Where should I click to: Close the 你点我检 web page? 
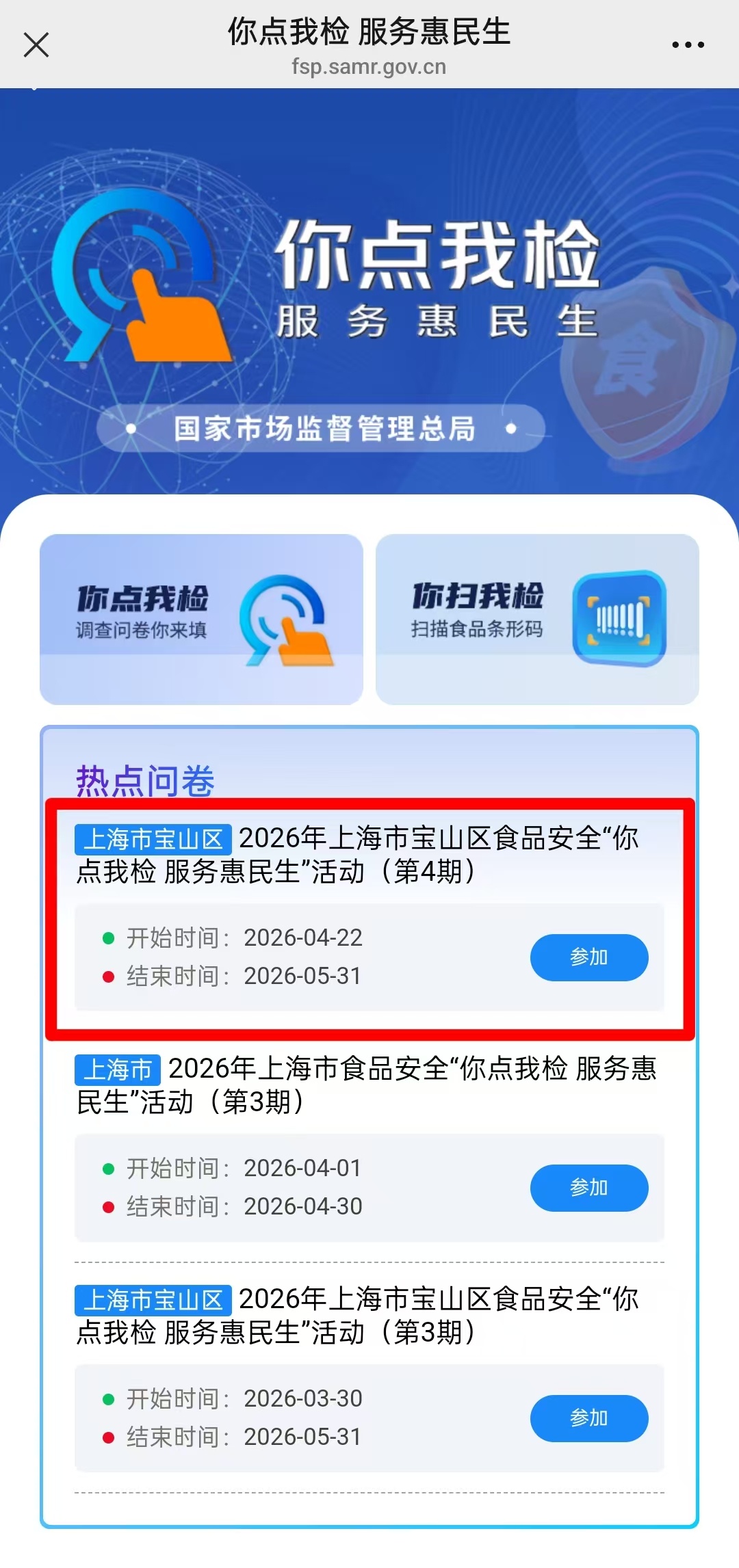click(x=36, y=45)
